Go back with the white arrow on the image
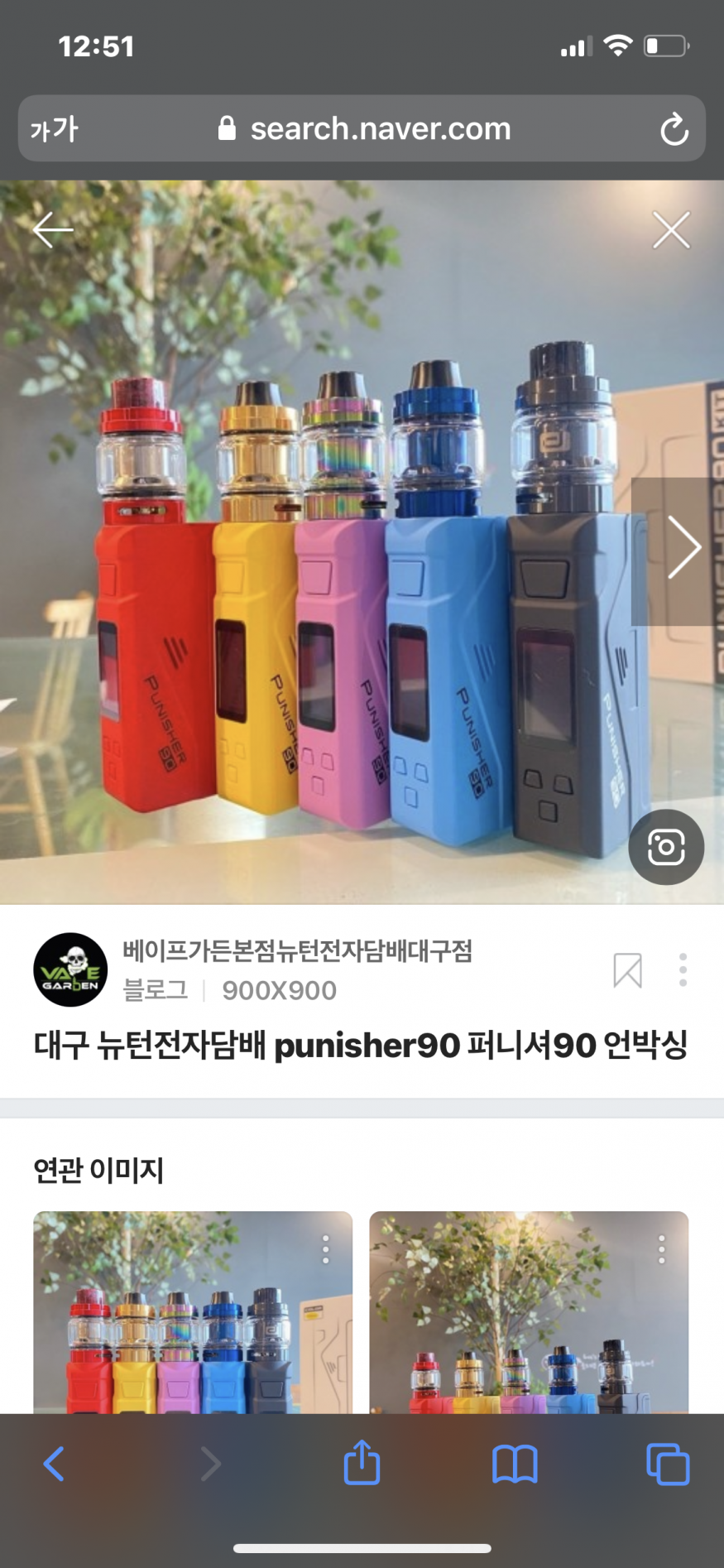The width and height of the screenshot is (724, 1568). pyautogui.click(x=53, y=229)
